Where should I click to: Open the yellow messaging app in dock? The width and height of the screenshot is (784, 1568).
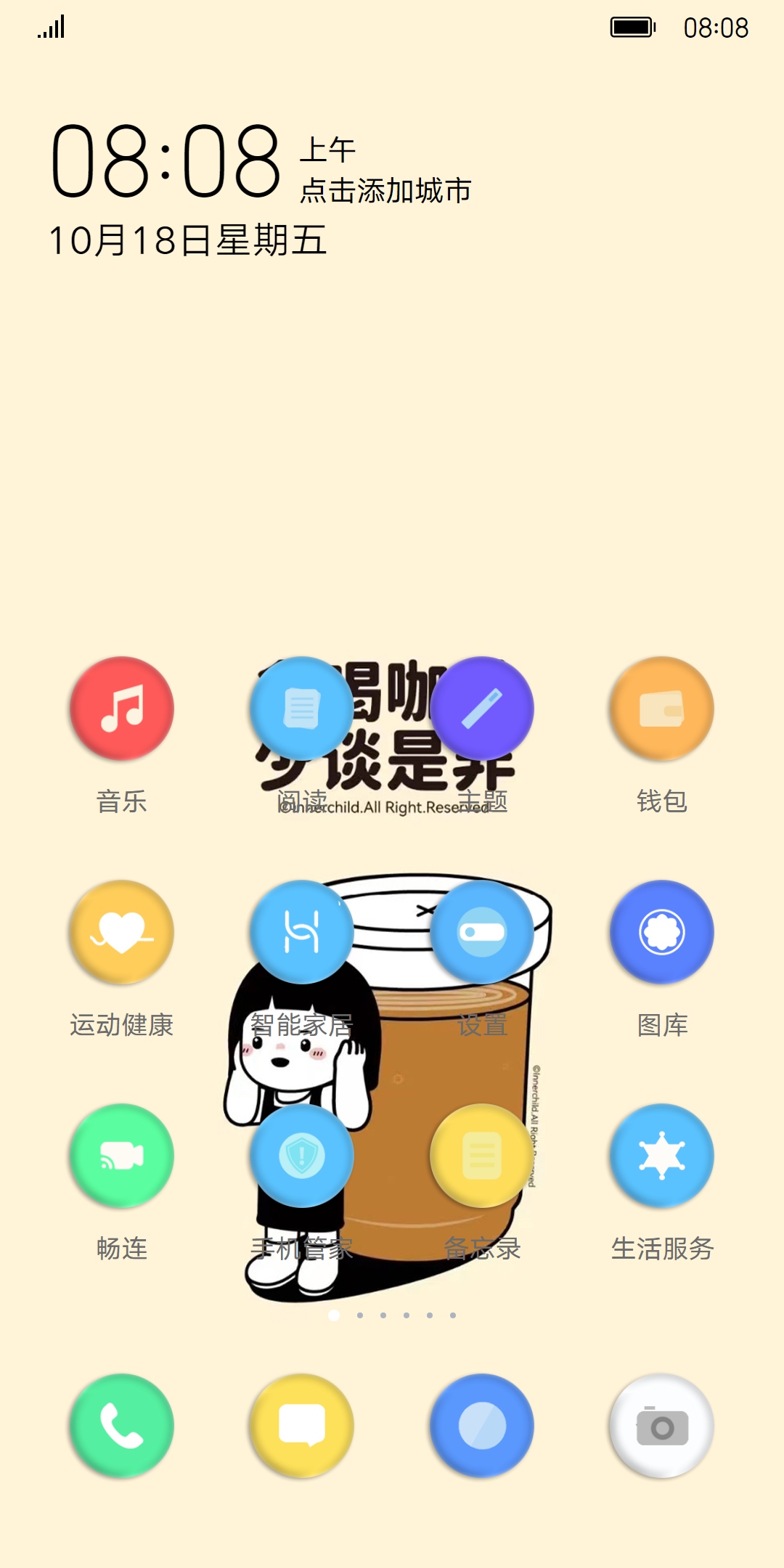301,1426
